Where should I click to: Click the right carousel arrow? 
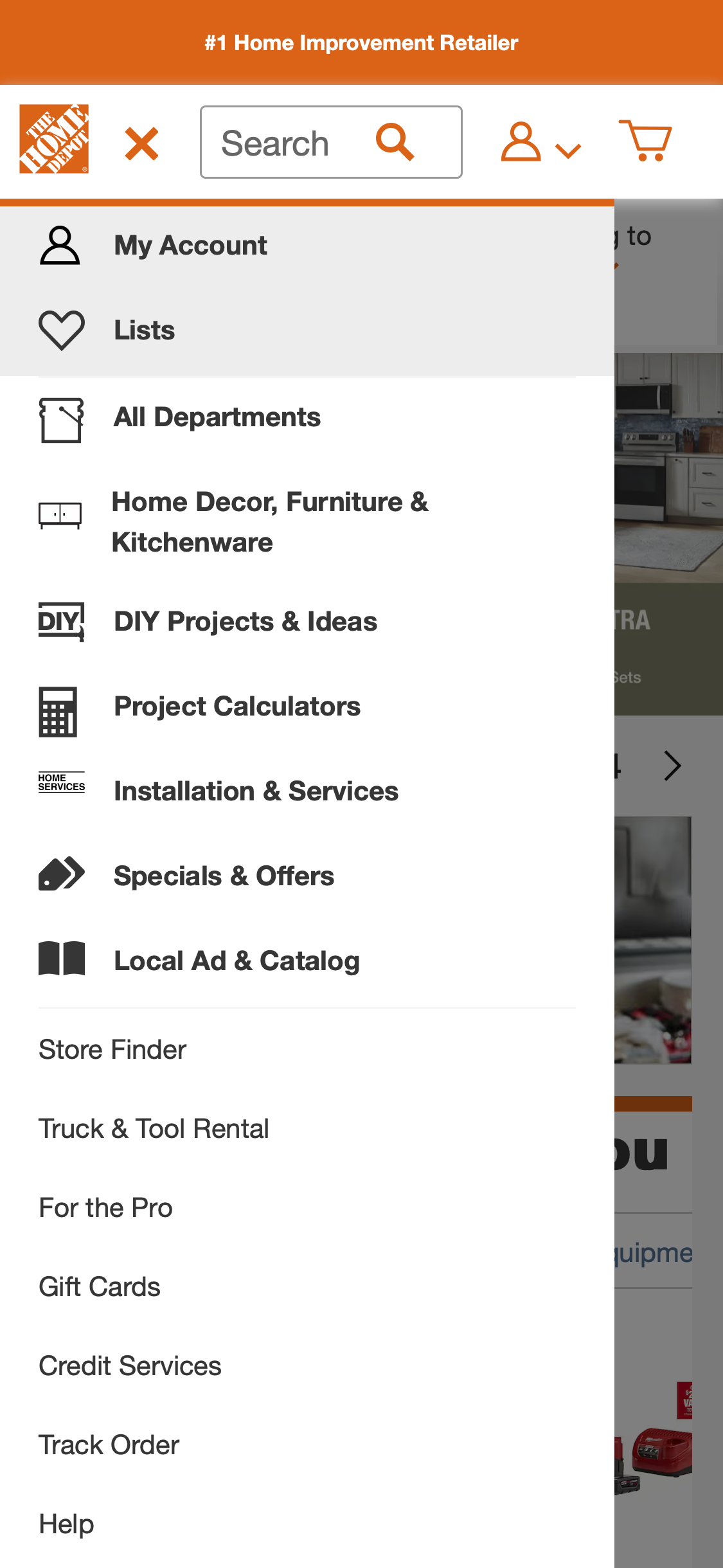pyautogui.click(x=674, y=765)
